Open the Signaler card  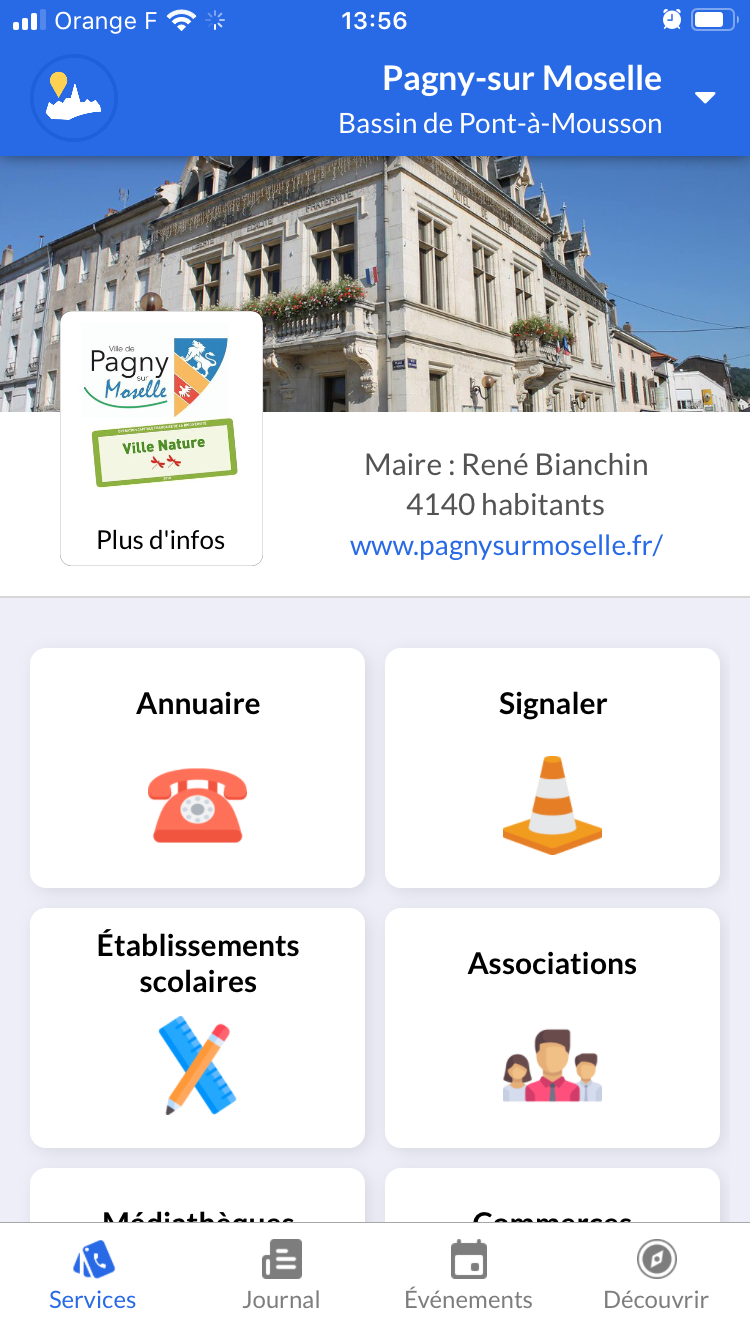coord(552,768)
